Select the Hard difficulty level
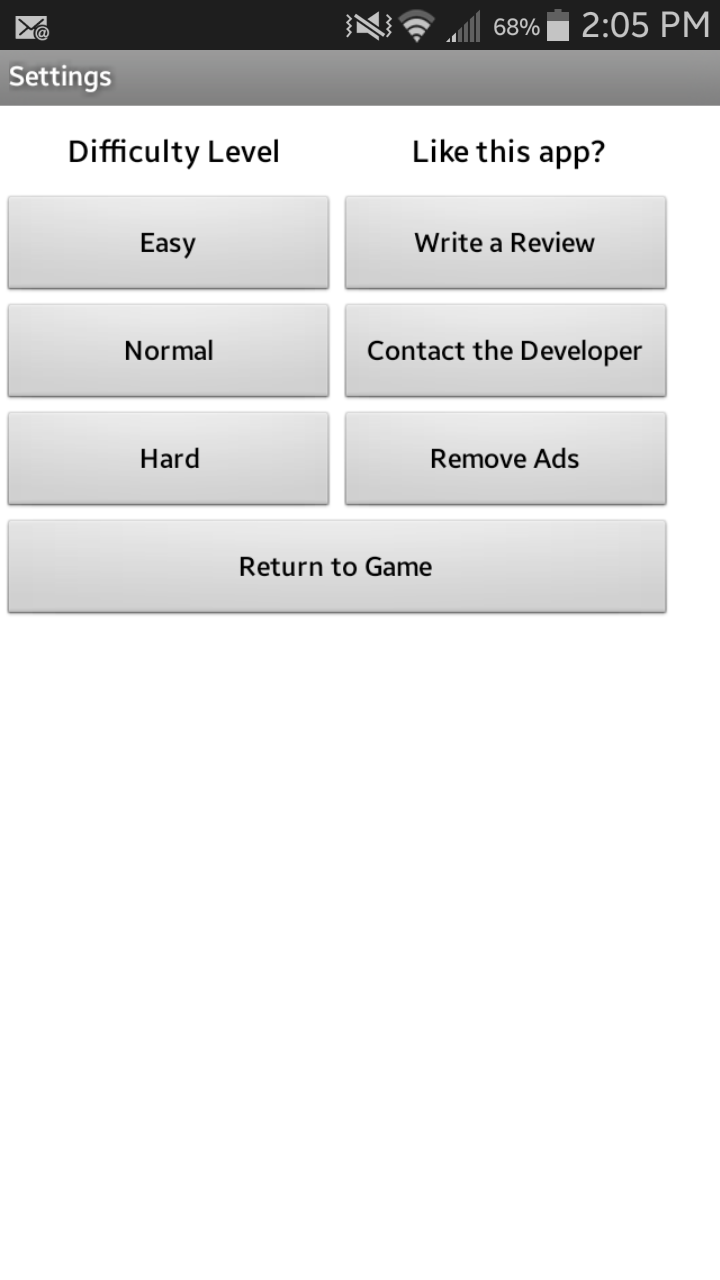Screen dimensions: 720x1280 [167, 458]
